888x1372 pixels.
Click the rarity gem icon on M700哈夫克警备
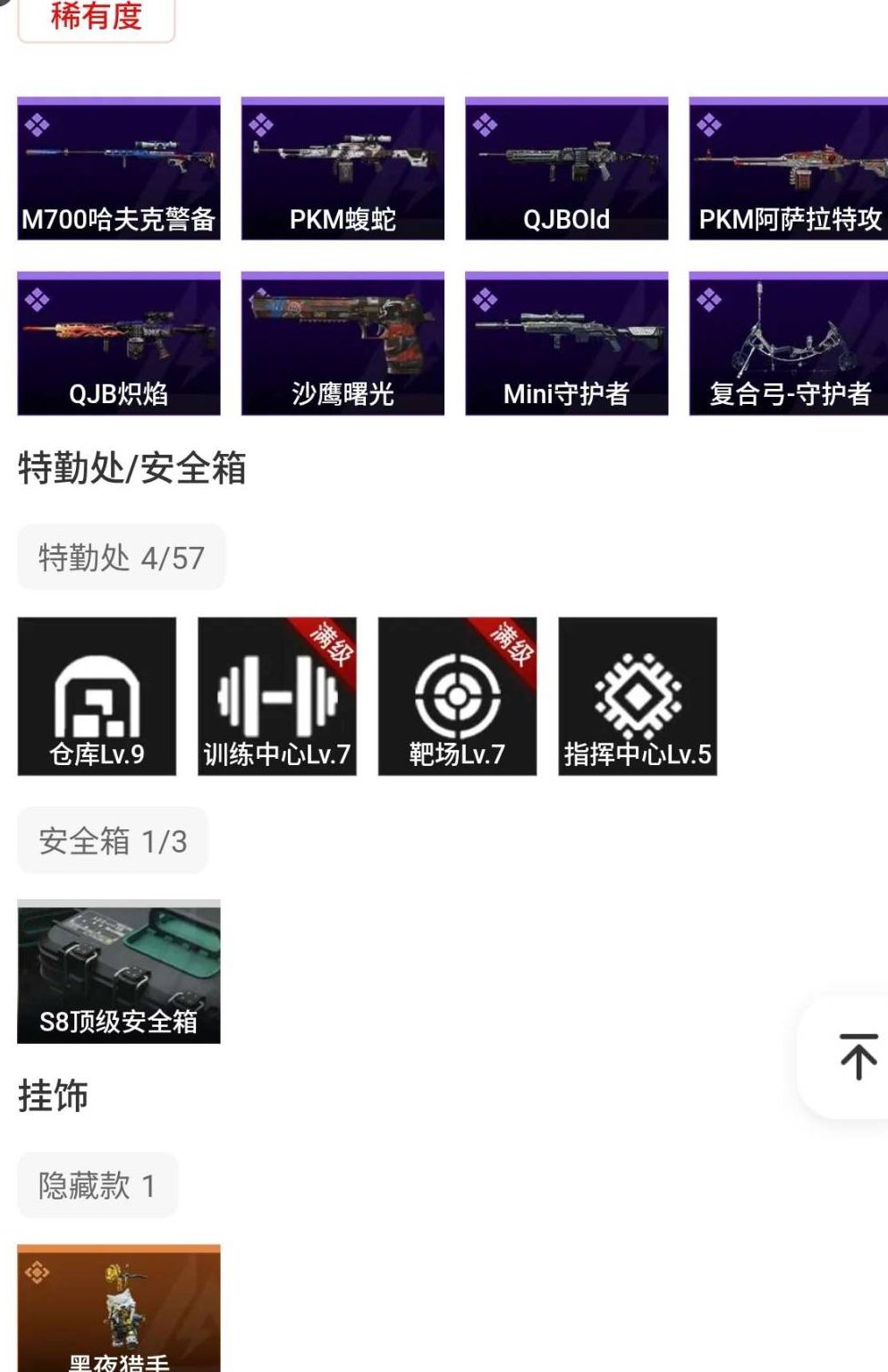pos(38,122)
